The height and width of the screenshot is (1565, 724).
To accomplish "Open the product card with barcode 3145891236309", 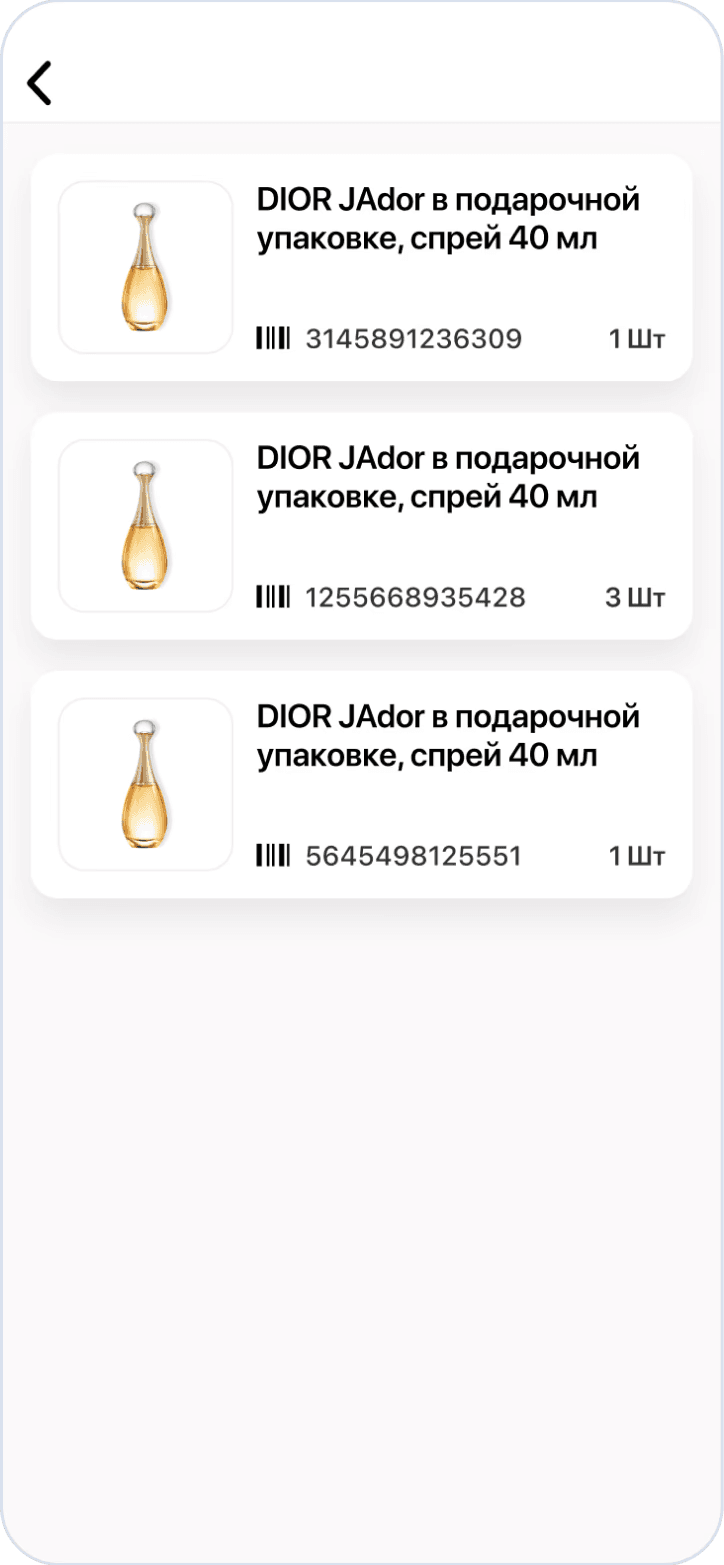I will (x=361, y=267).
